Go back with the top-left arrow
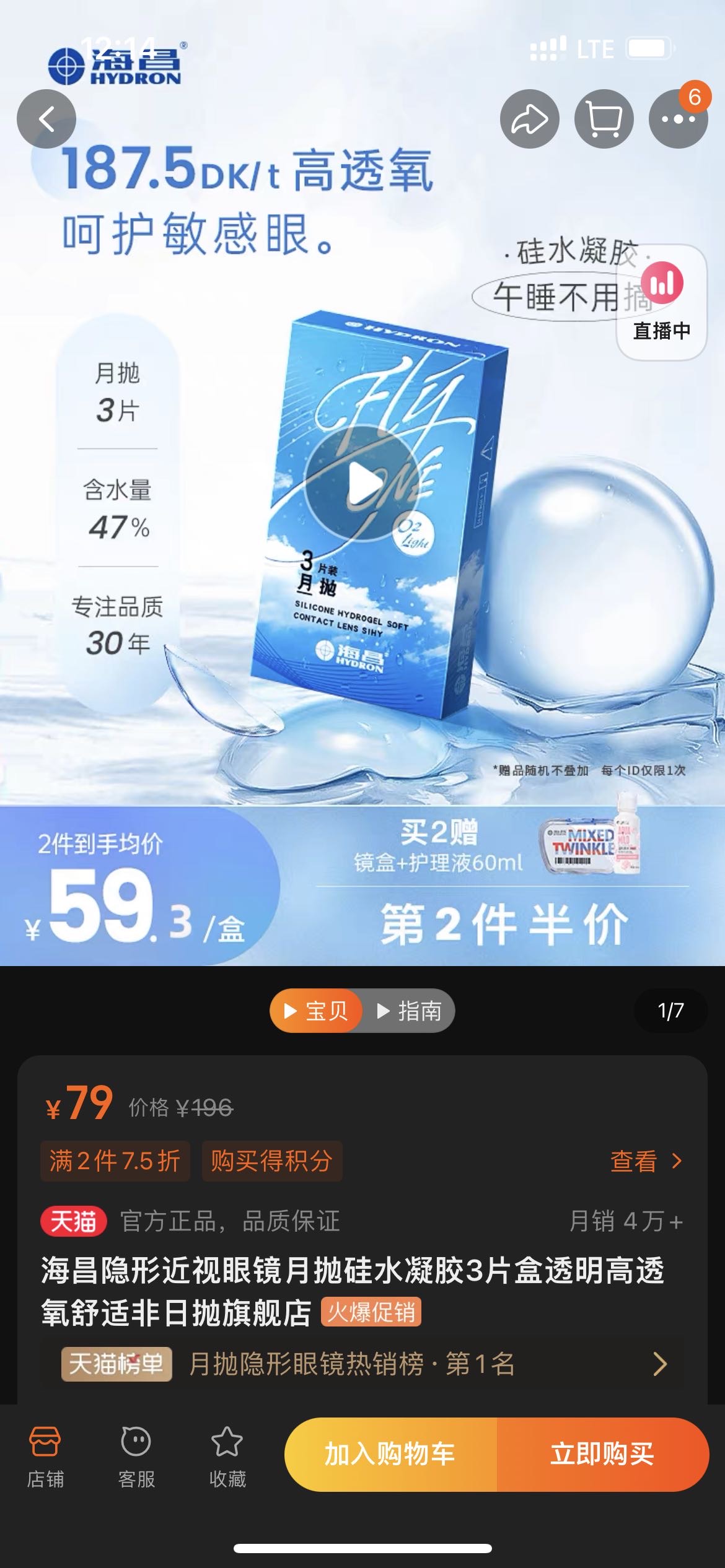Image resolution: width=725 pixels, height=1568 pixels. click(x=46, y=118)
